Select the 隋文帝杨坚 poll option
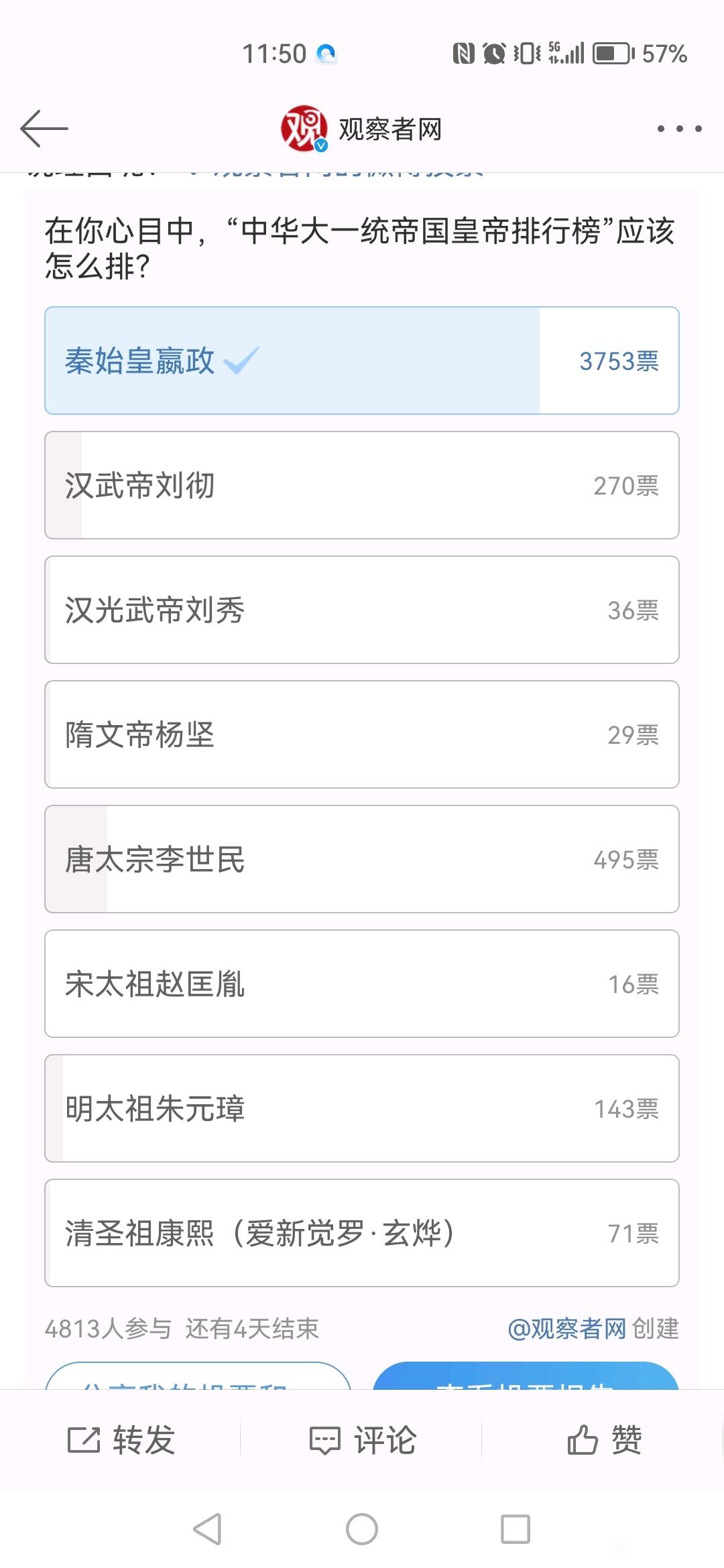 click(362, 734)
